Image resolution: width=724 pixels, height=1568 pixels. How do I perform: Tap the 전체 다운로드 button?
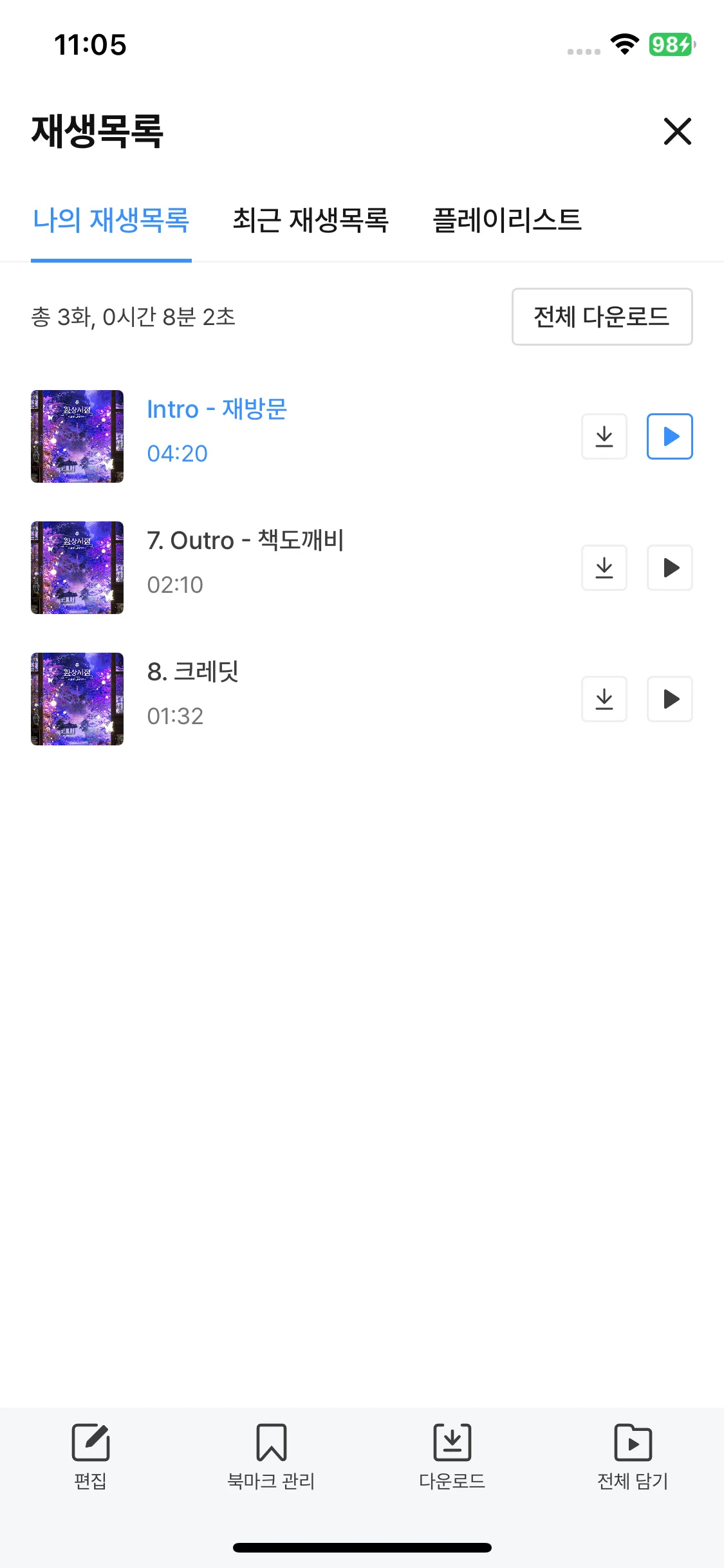(602, 317)
